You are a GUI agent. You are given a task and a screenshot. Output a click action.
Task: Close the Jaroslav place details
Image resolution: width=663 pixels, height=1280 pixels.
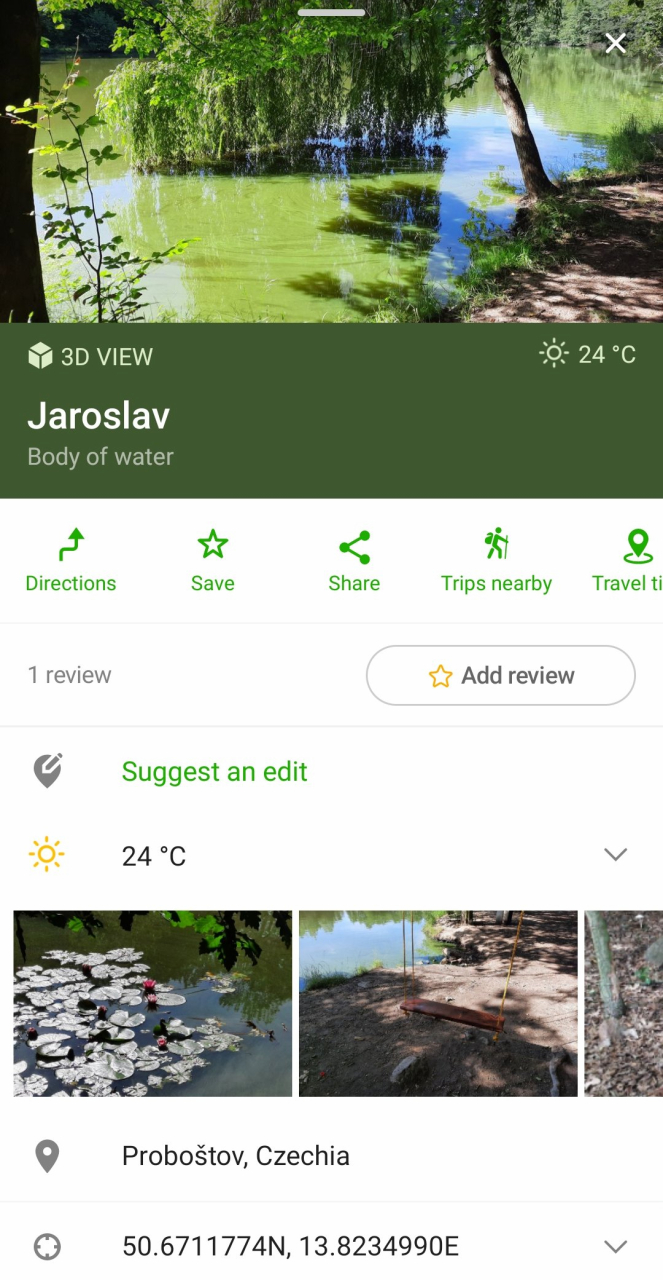click(x=615, y=43)
